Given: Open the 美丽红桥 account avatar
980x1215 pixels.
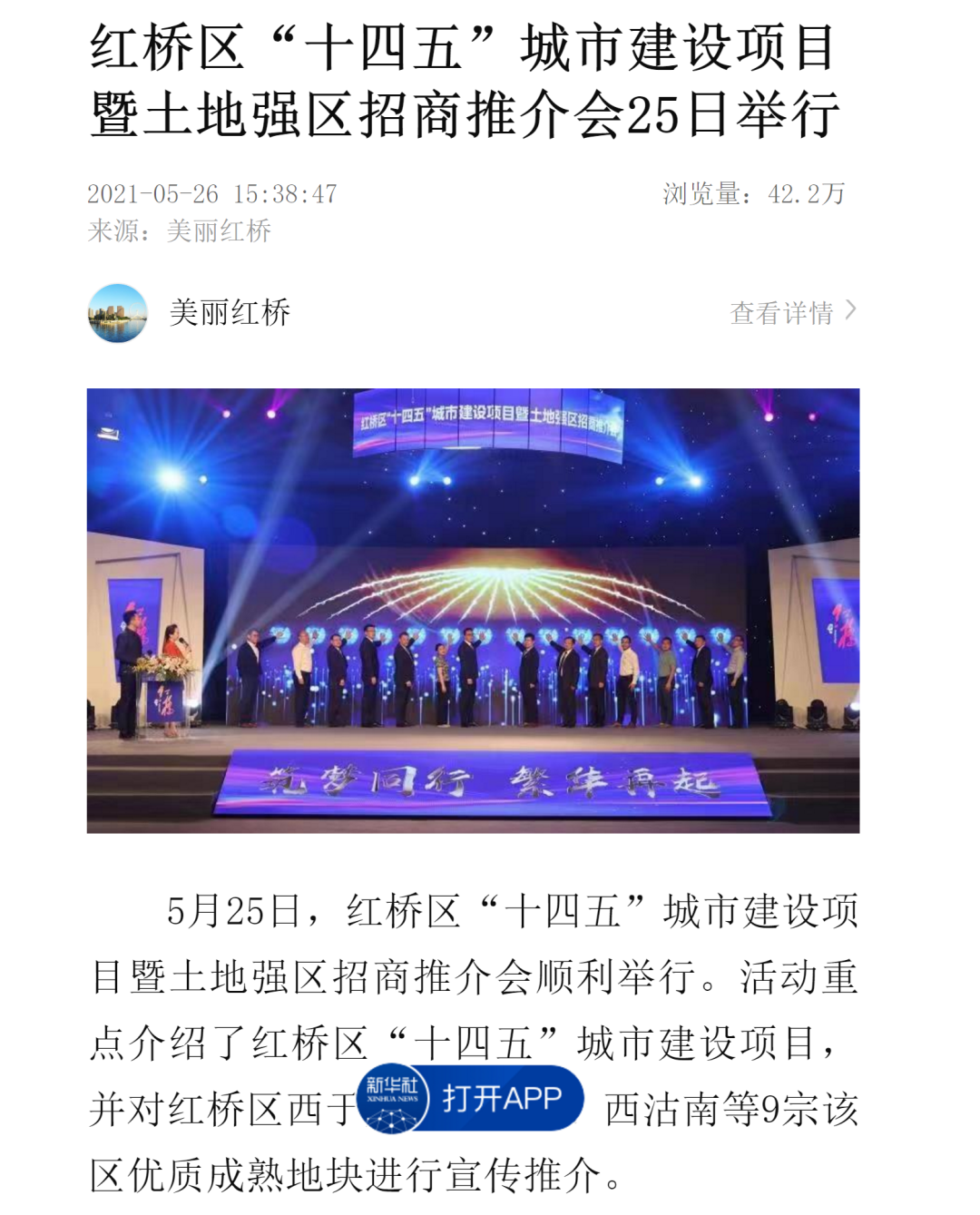Looking at the screenshot, I should [118, 313].
